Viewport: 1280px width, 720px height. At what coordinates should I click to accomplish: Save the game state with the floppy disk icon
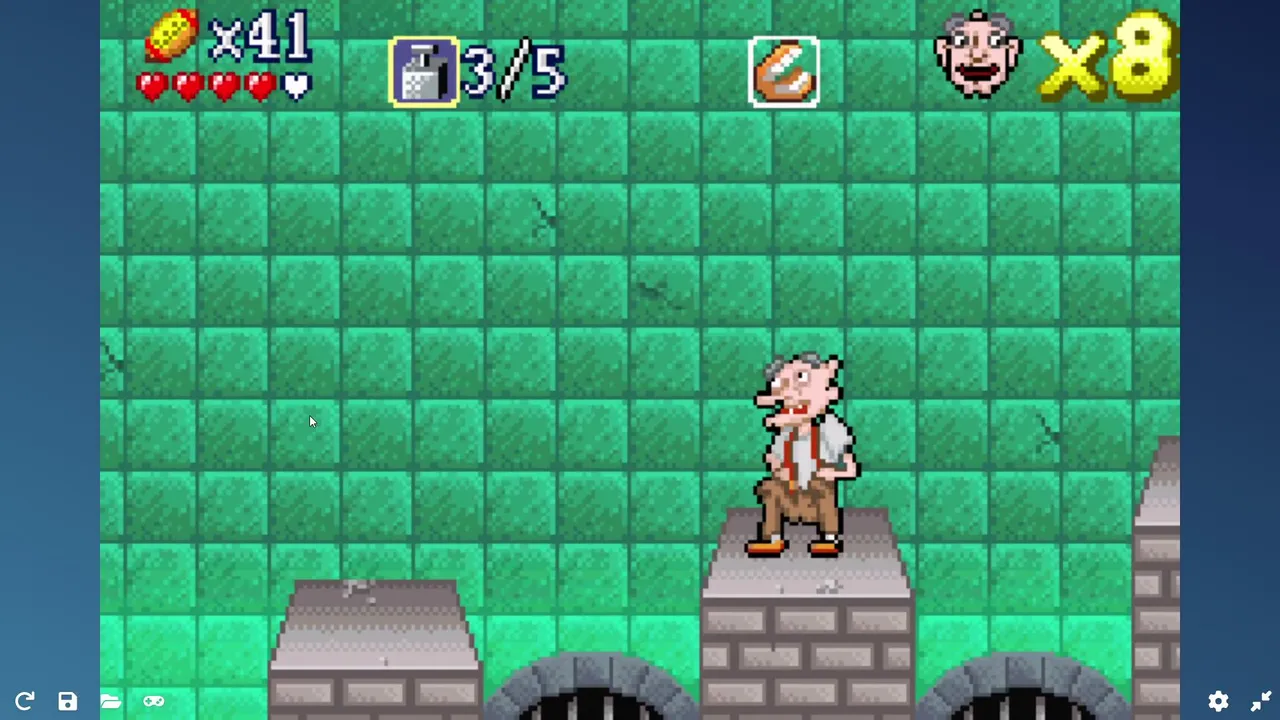(67, 701)
